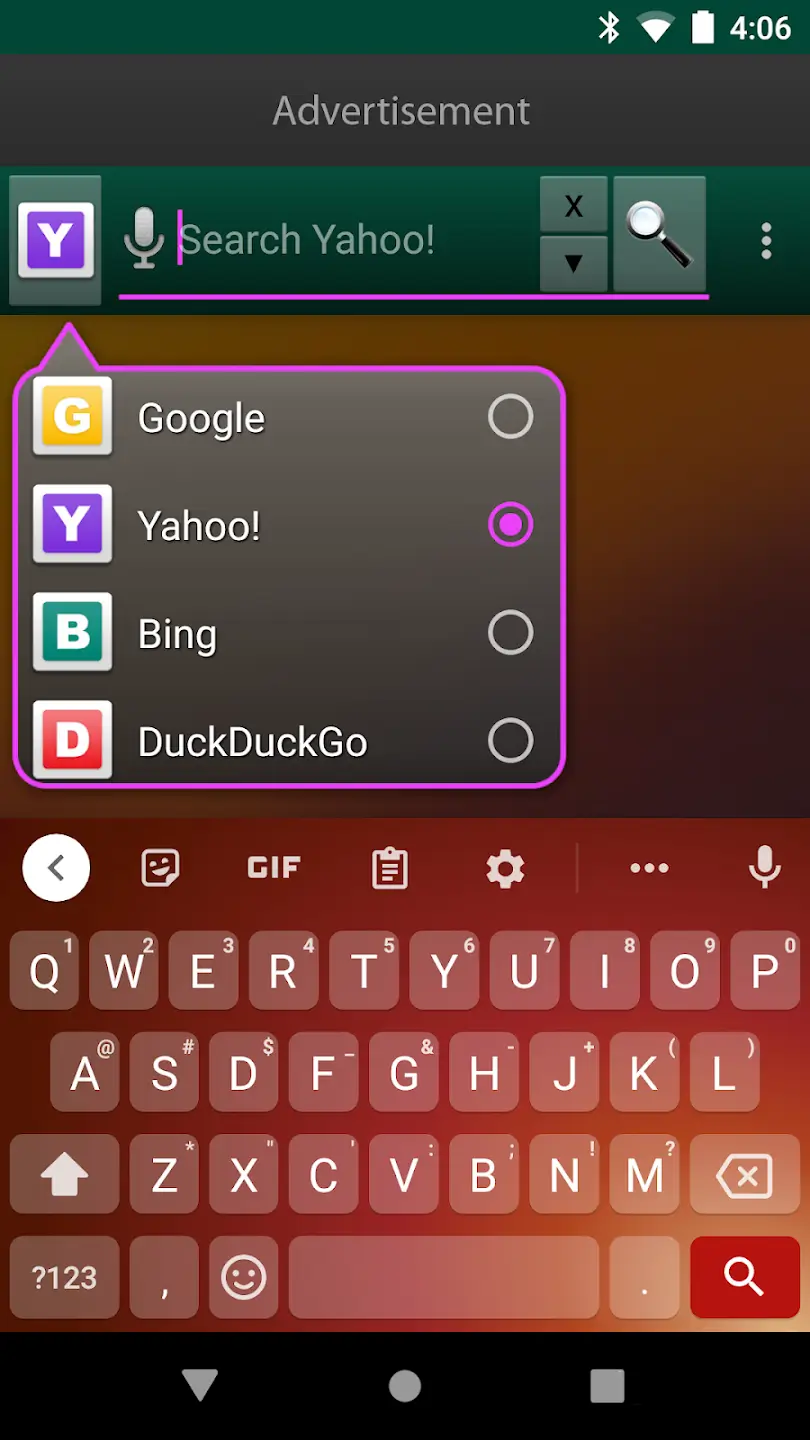Image resolution: width=810 pixels, height=1440 pixels.
Task: Tap the Search Yahoo! input field
Action: click(330, 238)
